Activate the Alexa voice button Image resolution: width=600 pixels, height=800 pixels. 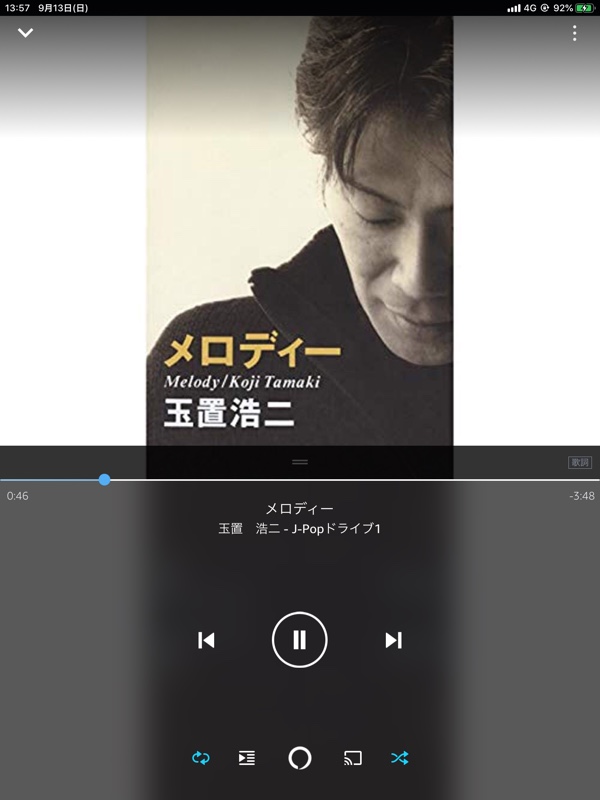click(300, 758)
